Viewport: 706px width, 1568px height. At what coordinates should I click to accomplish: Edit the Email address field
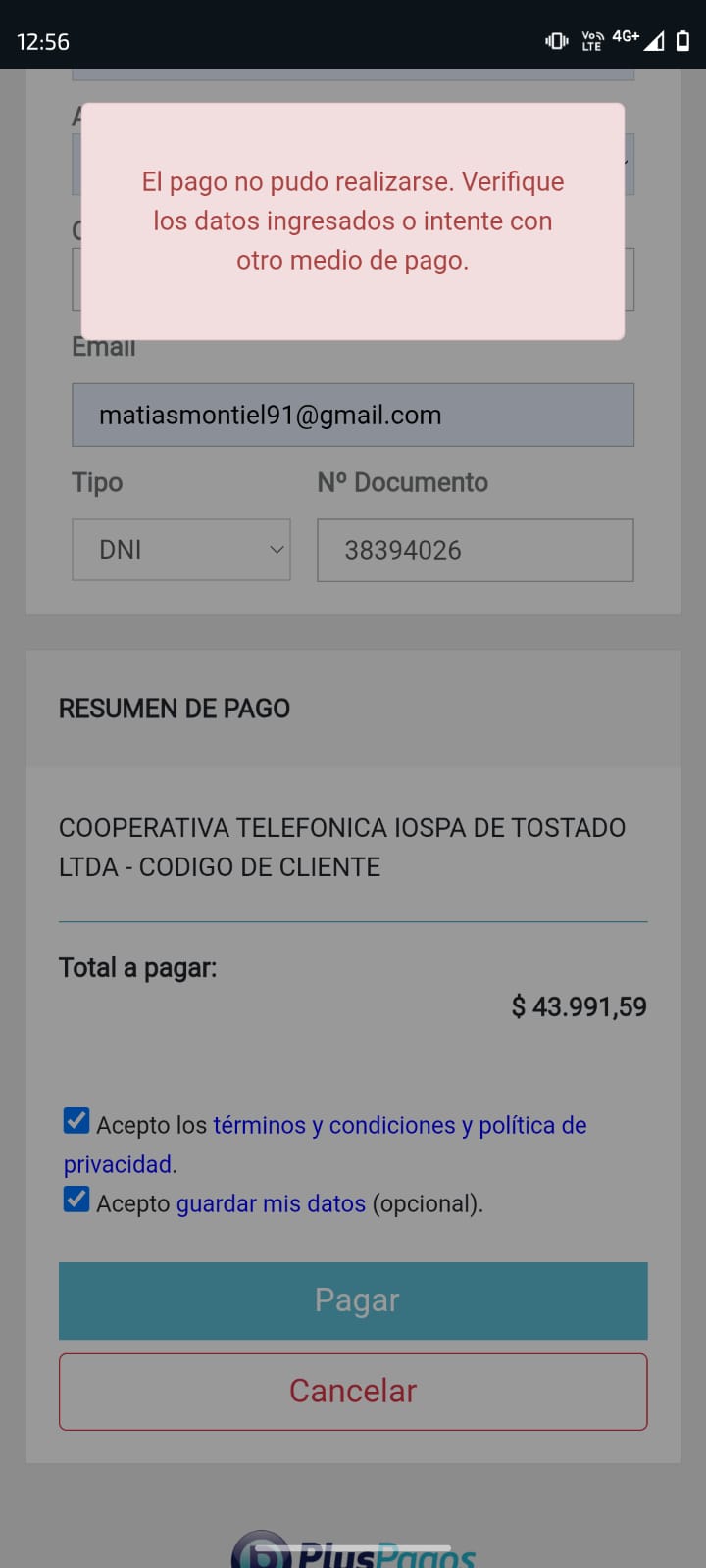click(x=353, y=416)
